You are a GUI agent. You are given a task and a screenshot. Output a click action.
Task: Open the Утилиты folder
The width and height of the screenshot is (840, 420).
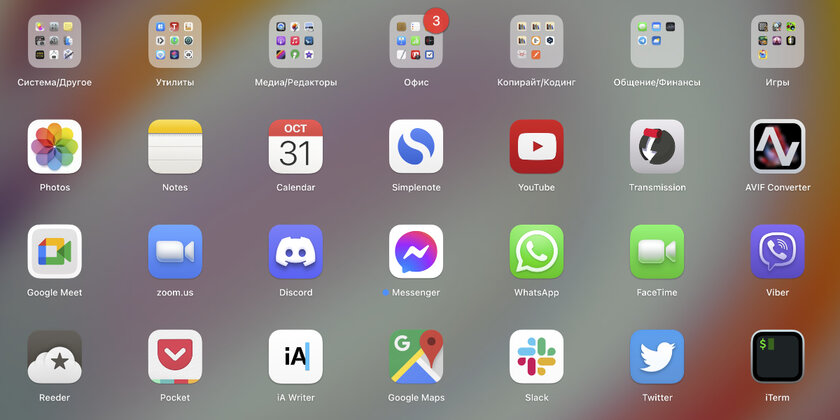click(x=175, y=42)
